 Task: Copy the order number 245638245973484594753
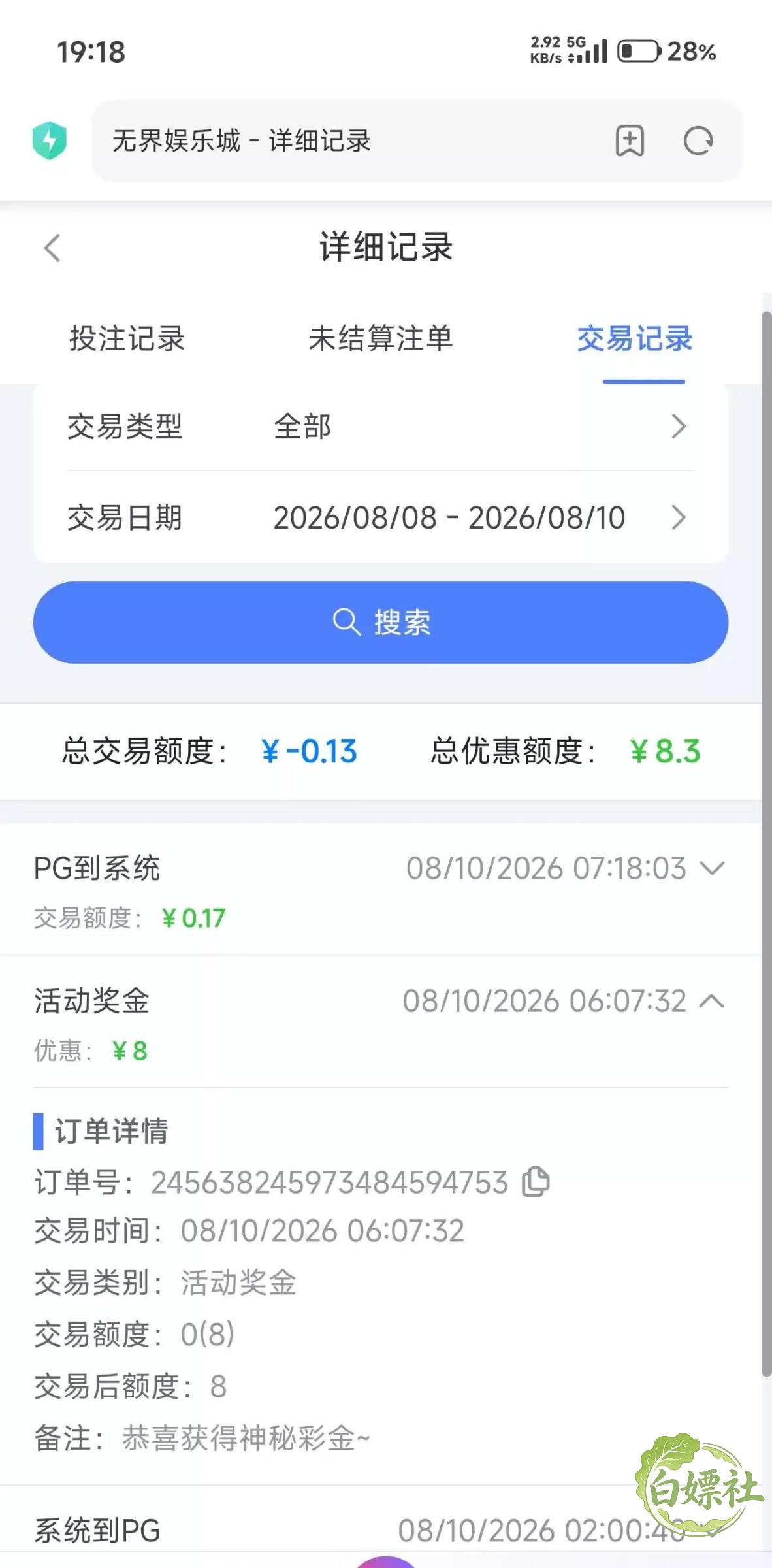tap(536, 1182)
